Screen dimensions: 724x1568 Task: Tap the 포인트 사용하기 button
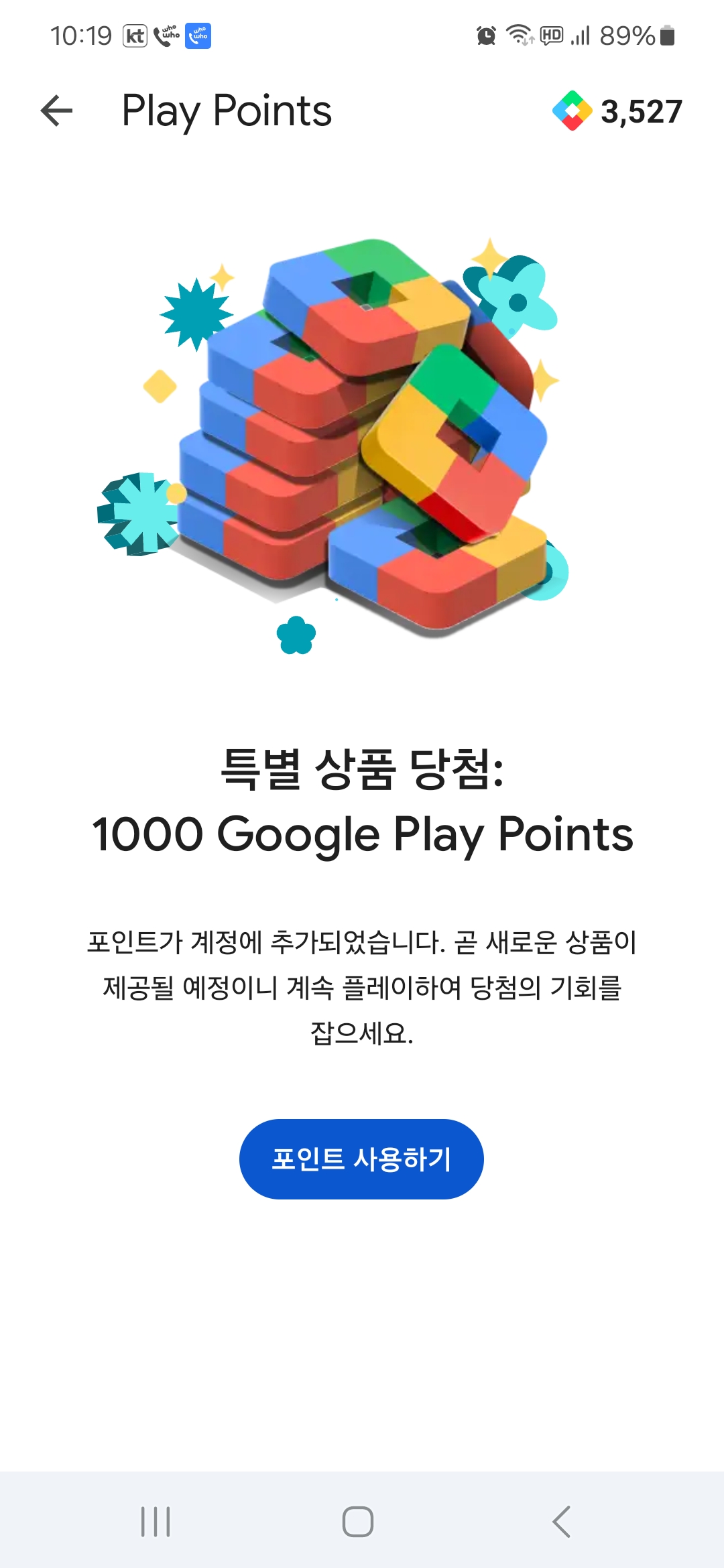coord(361,1159)
